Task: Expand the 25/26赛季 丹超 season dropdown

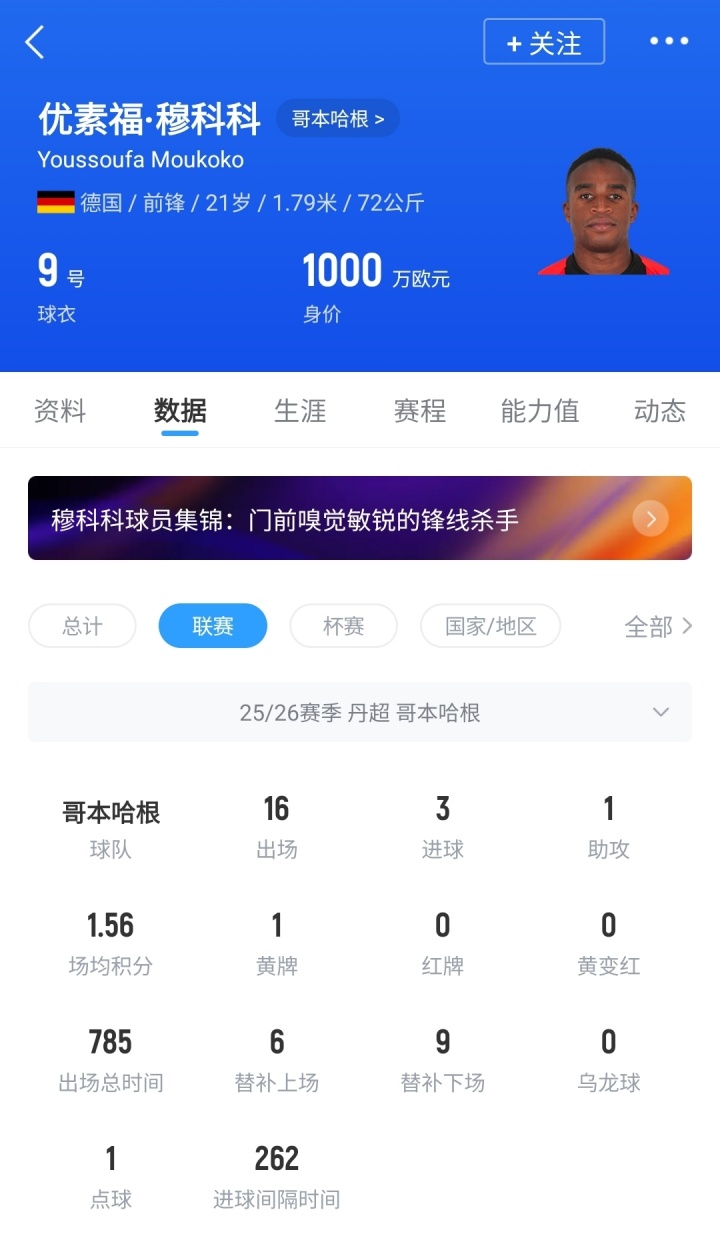Action: point(360,712)
